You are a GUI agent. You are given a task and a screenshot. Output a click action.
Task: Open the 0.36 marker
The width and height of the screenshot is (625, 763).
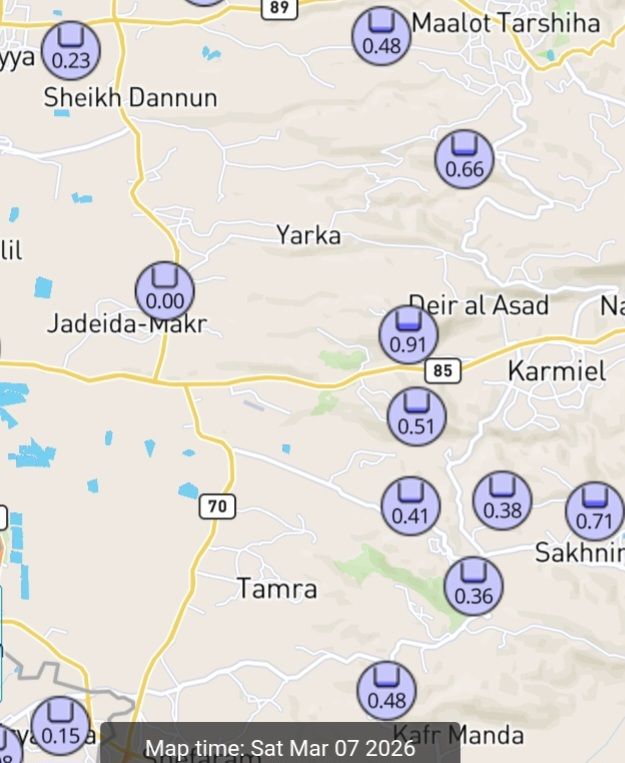(473, 586)
